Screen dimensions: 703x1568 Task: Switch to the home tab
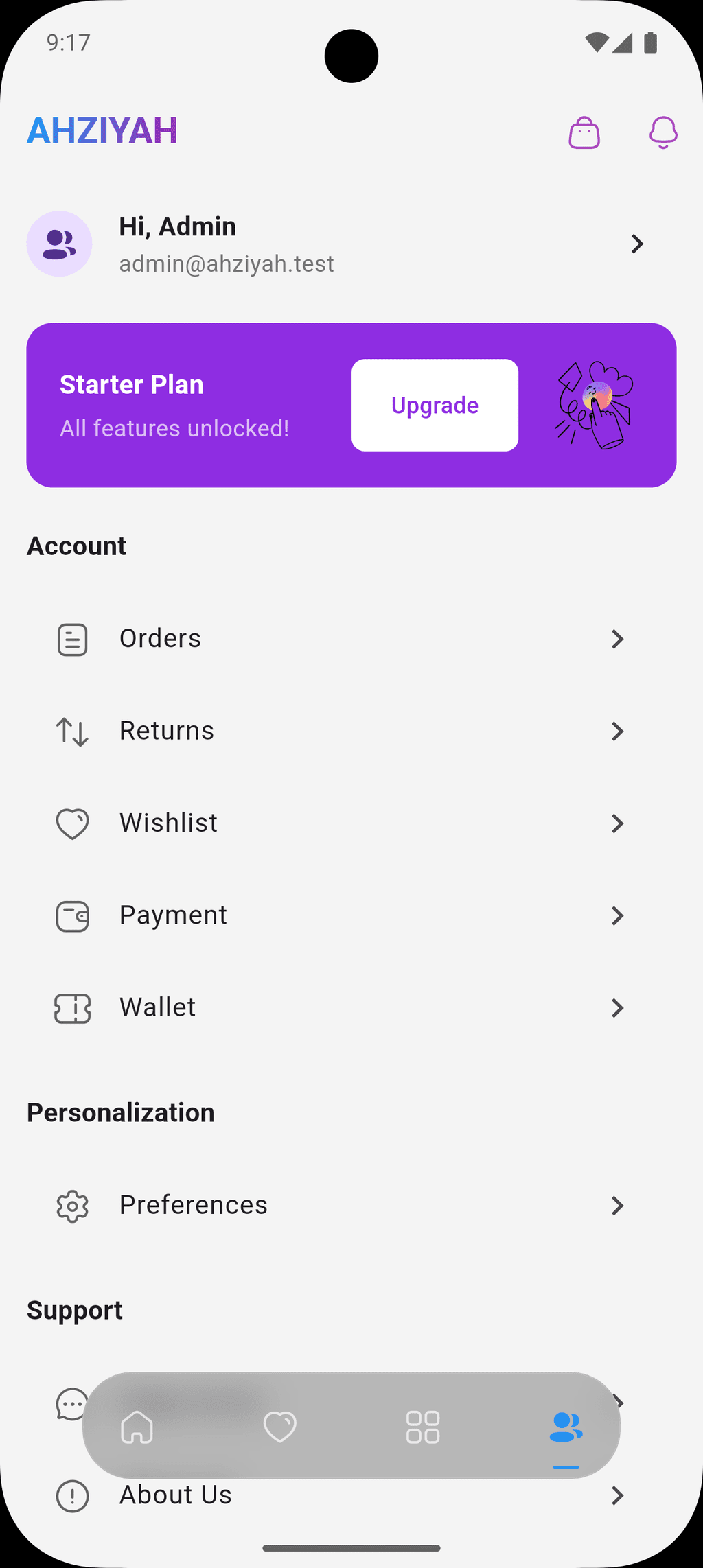pyautogui.click(x=137, y=1427)
